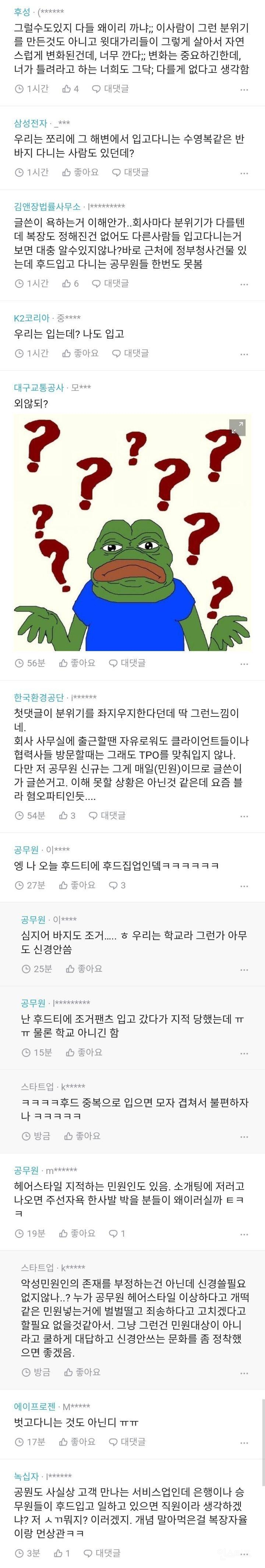Like the 한국환경공단 comment
Viewport: 265px width, 1568px height.
(67, 815)
